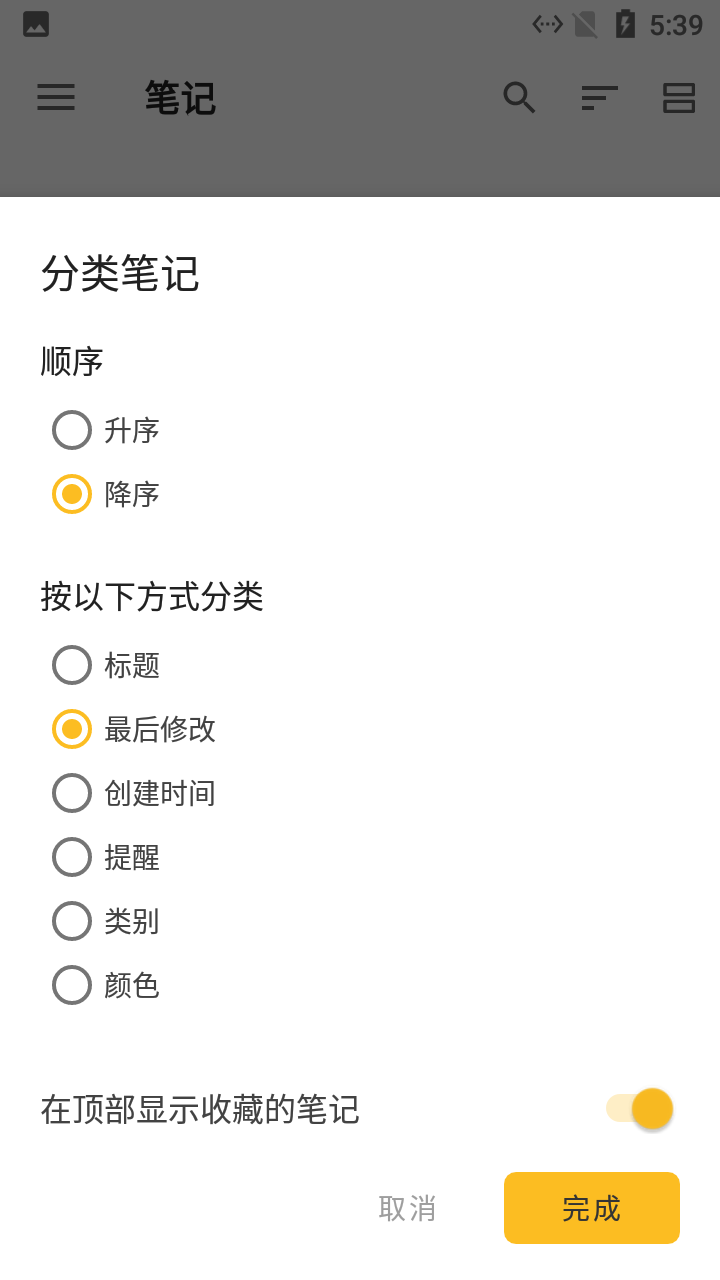
Task: Sort notes by category (类别)
Action: point(71,920)
